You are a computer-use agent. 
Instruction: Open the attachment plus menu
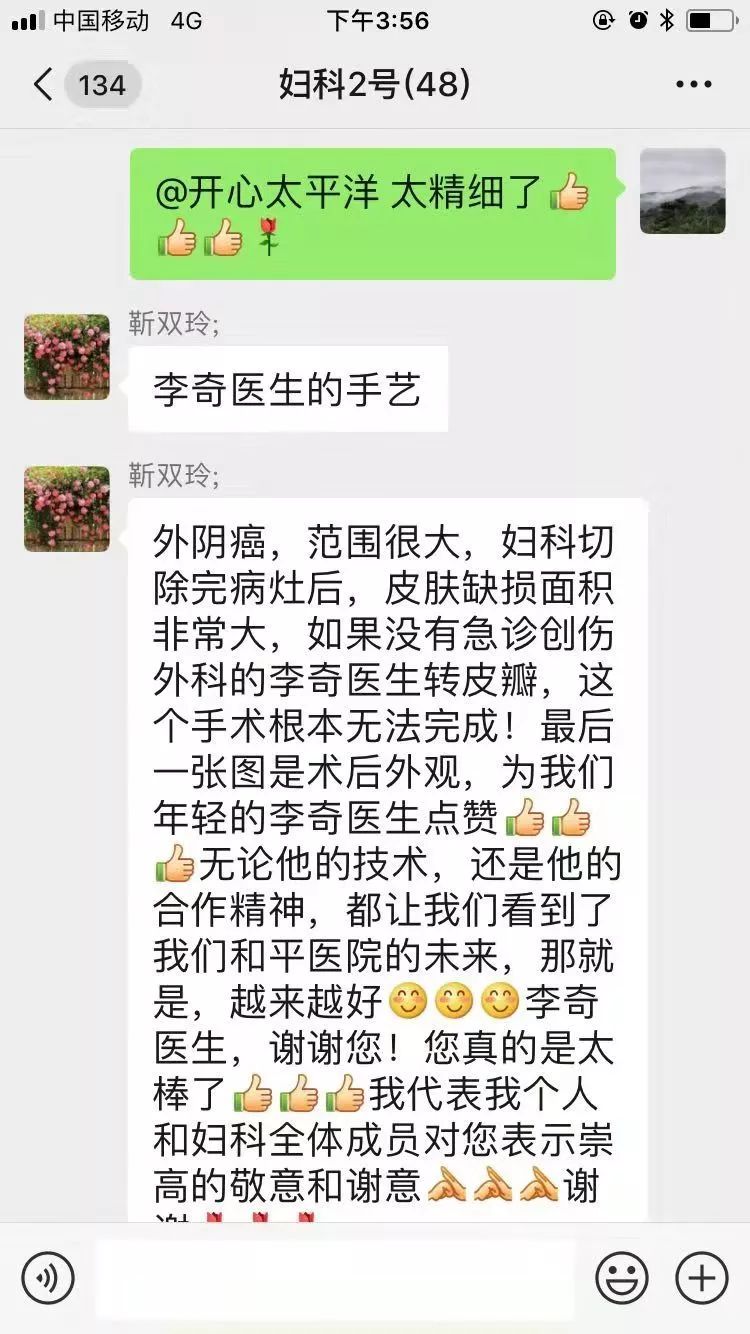pyautogui.click(x=699, y=1277)
